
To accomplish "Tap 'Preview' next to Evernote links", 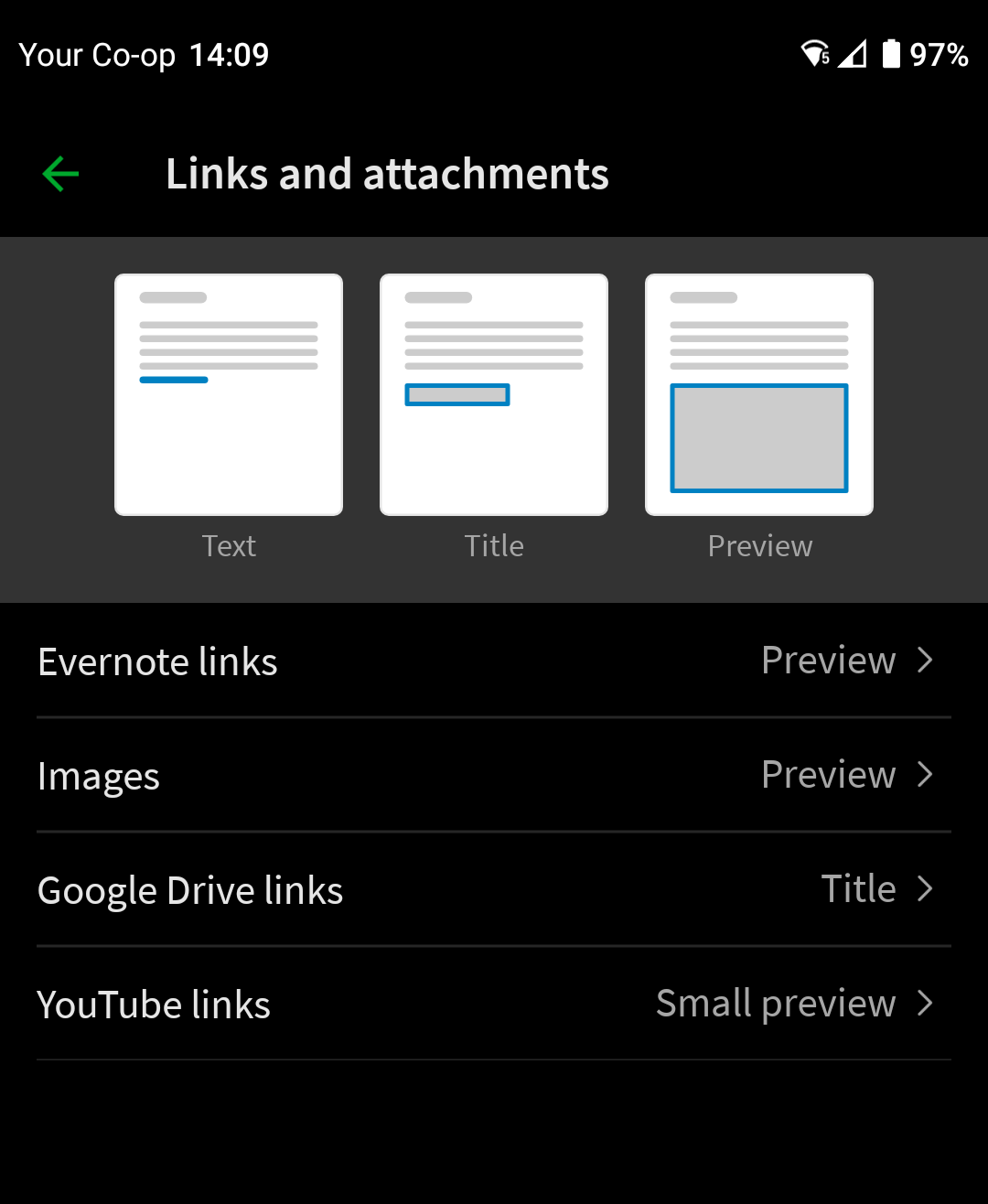I will coord(828,661).
